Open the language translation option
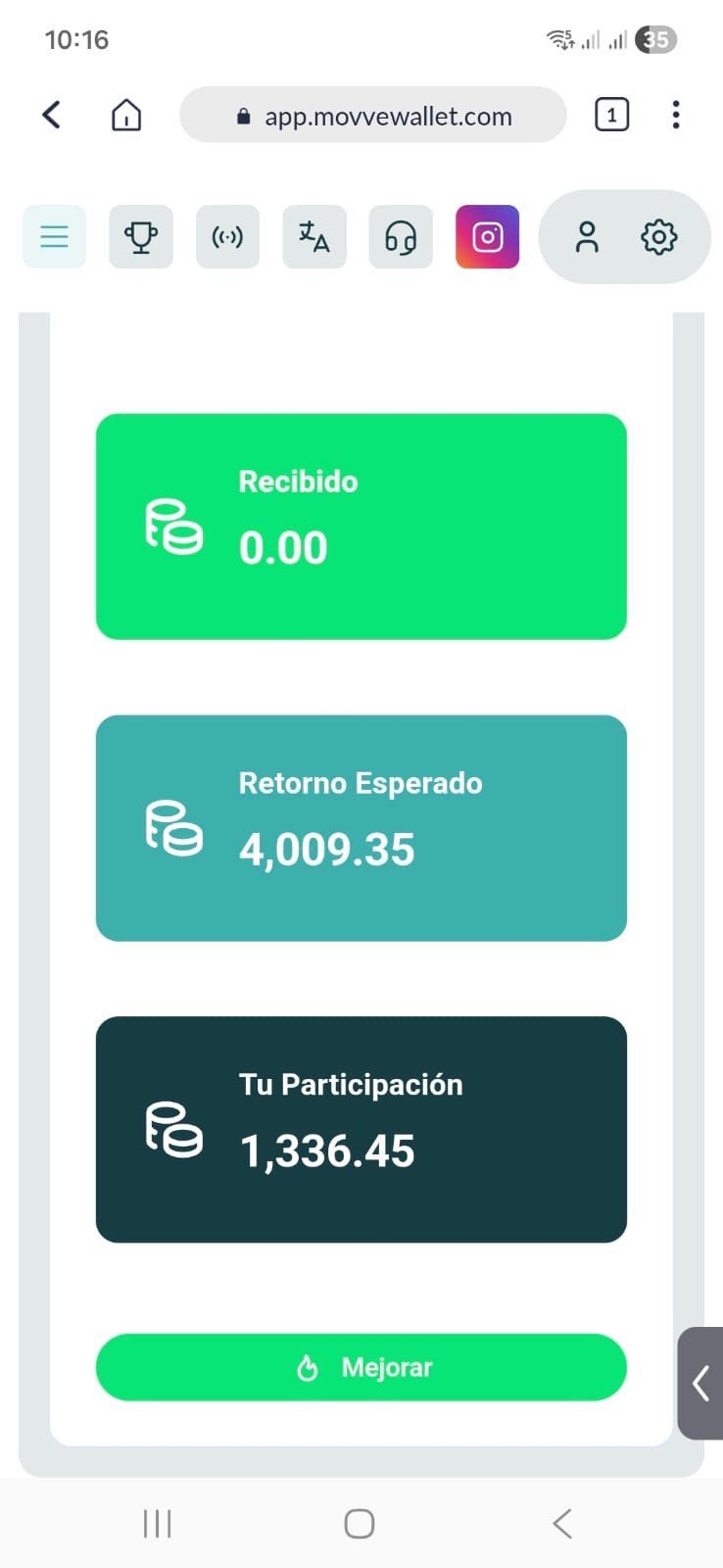This screenshot has width=723, height=1568. point(313,236)
